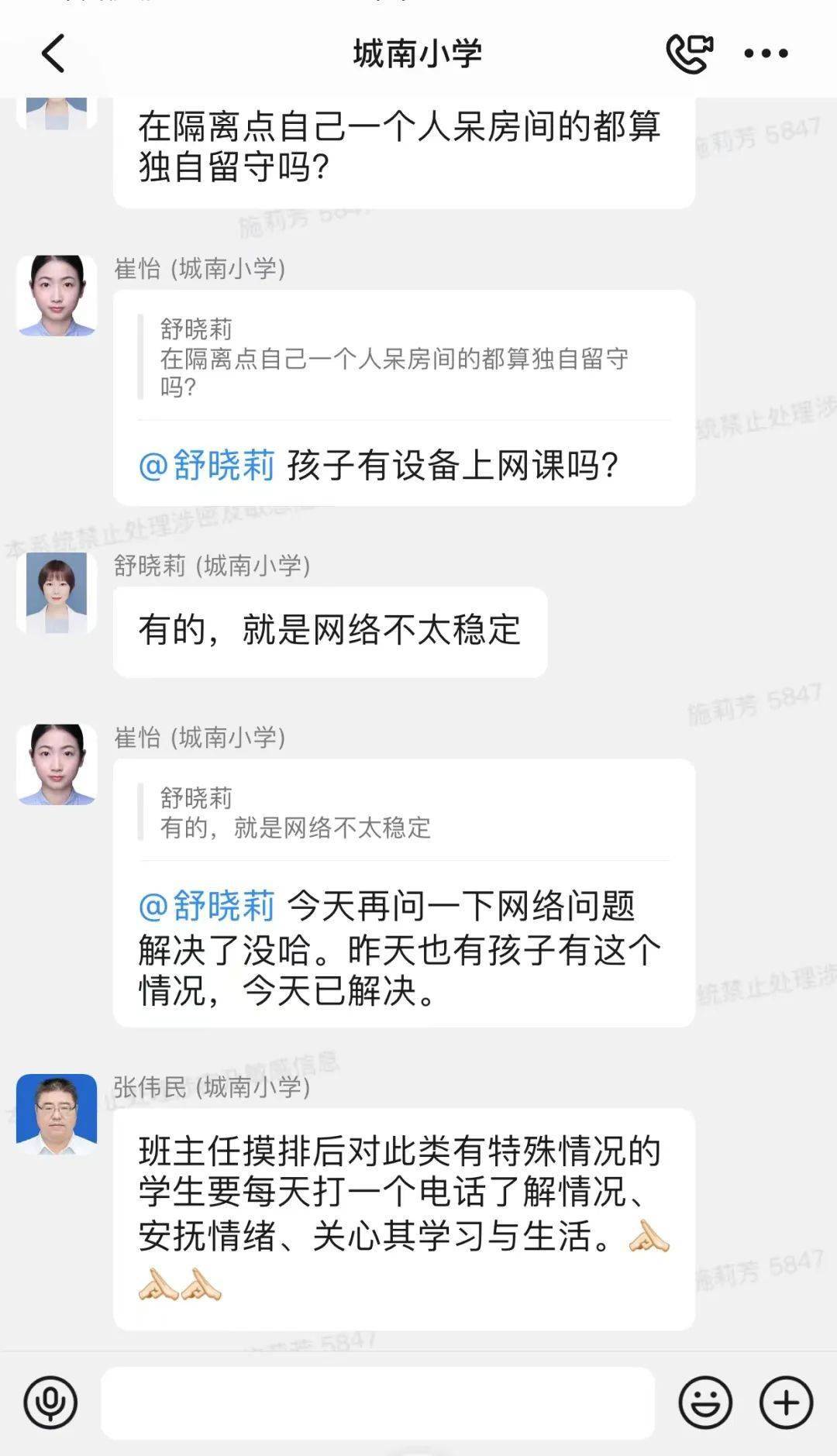The height and width of the screenshot is (1456, 837).
Task: Go back from 城南小学 chat
Action: 53,54
